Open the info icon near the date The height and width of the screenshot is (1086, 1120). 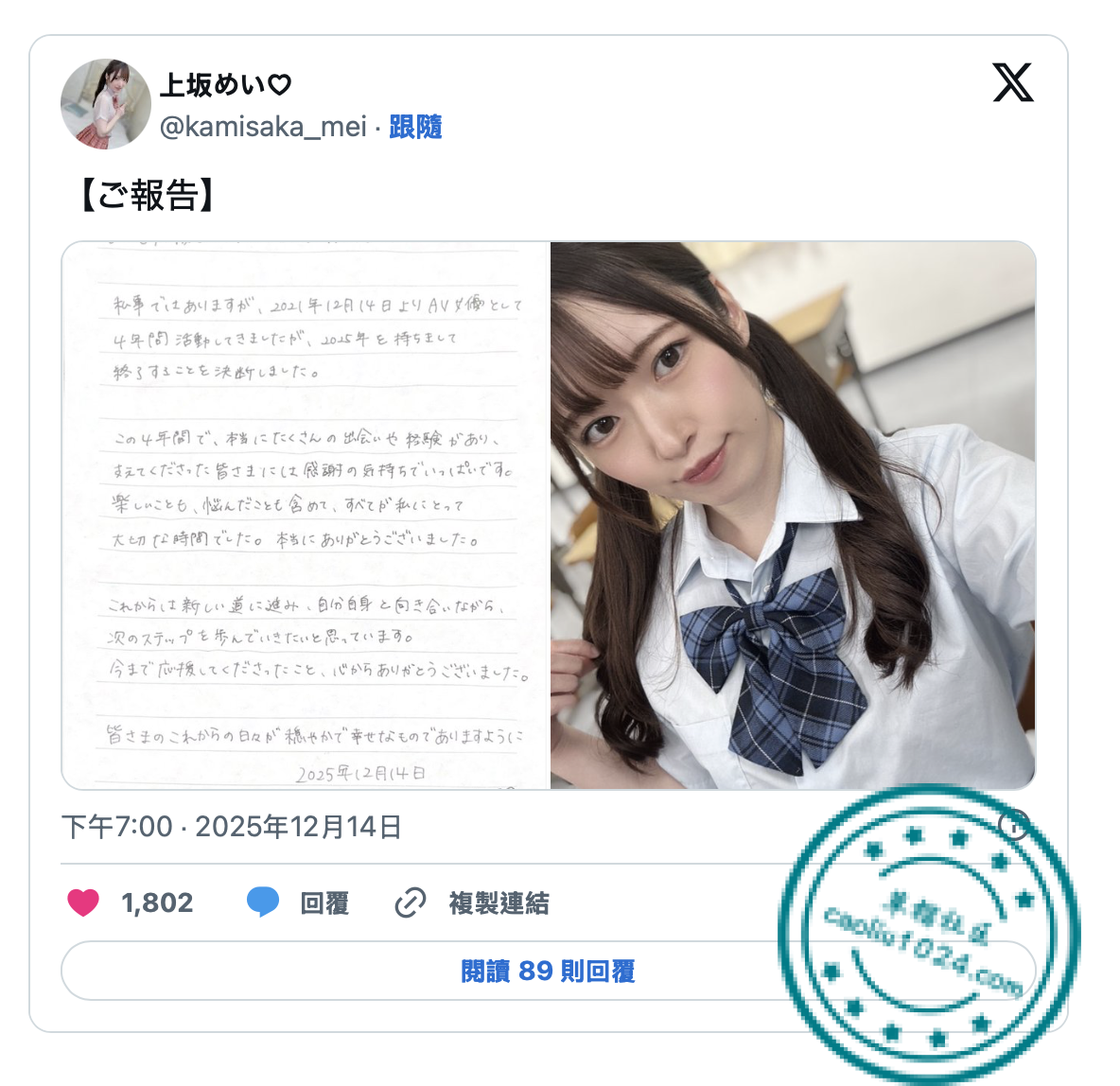[x=1013, y=825]
